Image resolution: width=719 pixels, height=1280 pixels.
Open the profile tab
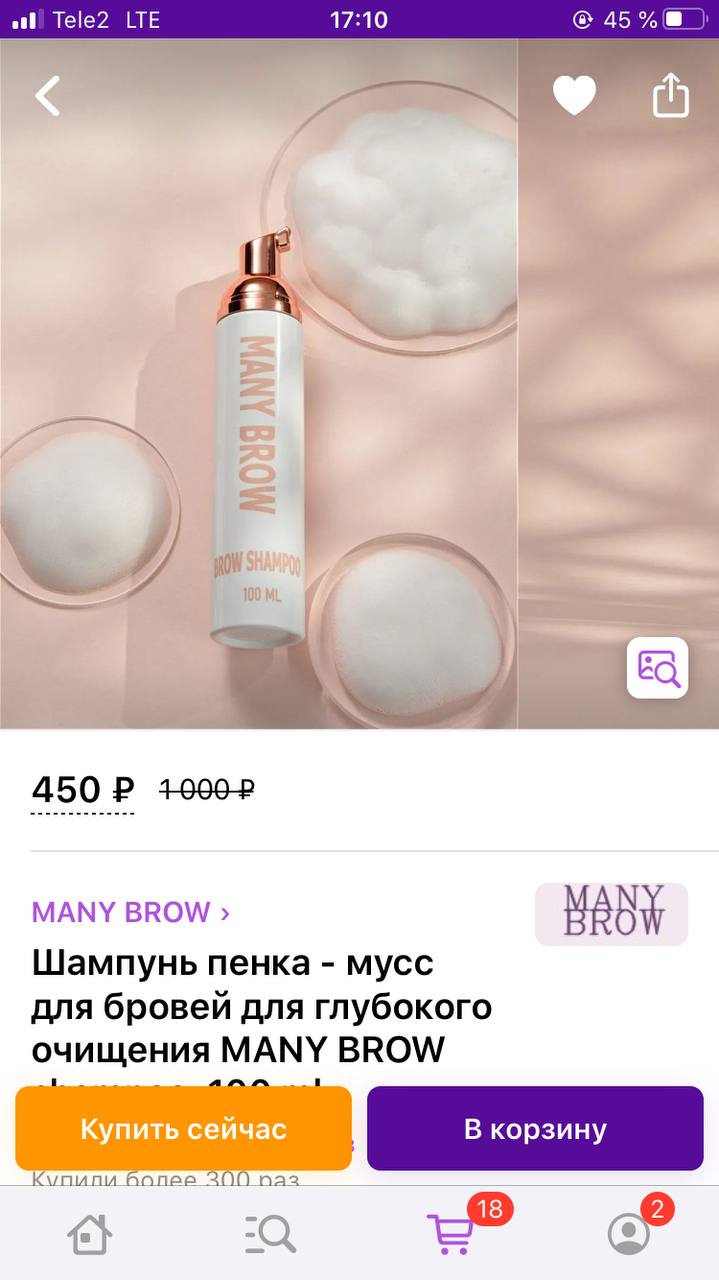629,1234
